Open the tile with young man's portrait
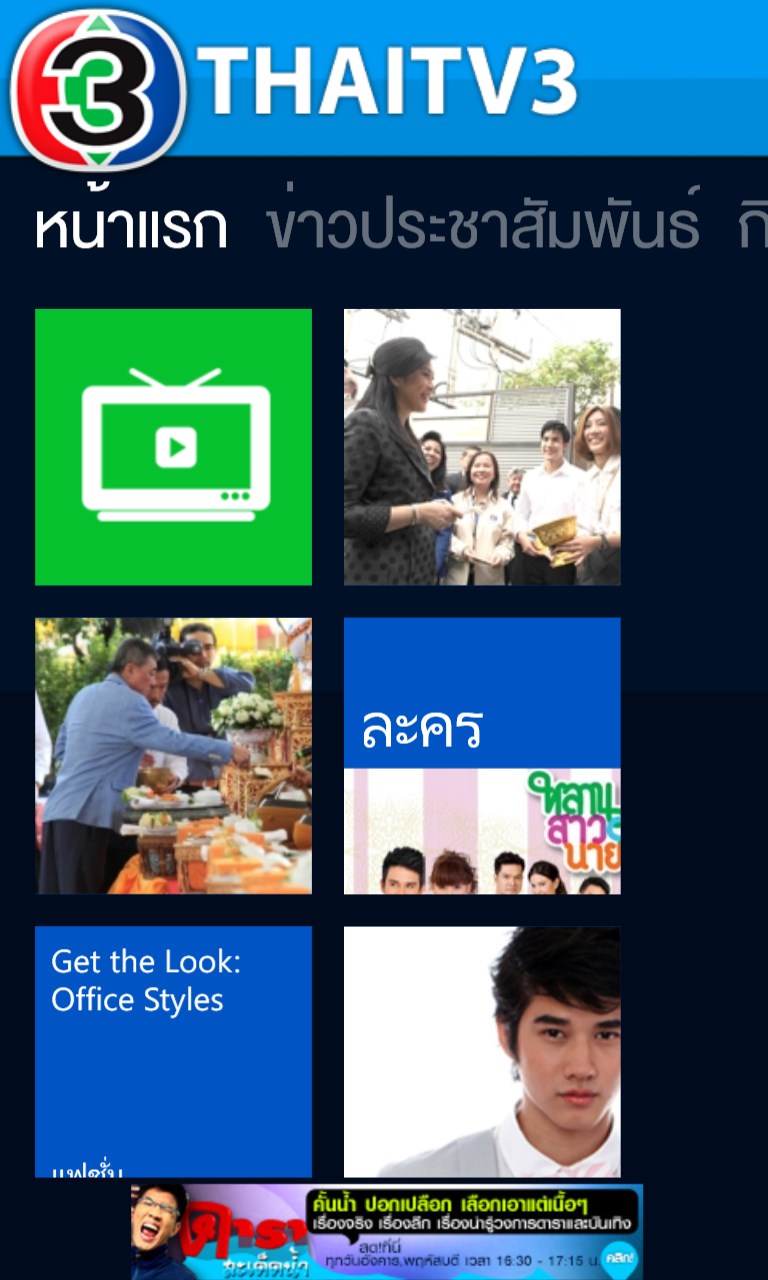This screenshot has width=768, height=1280. tap(482, 1050)
